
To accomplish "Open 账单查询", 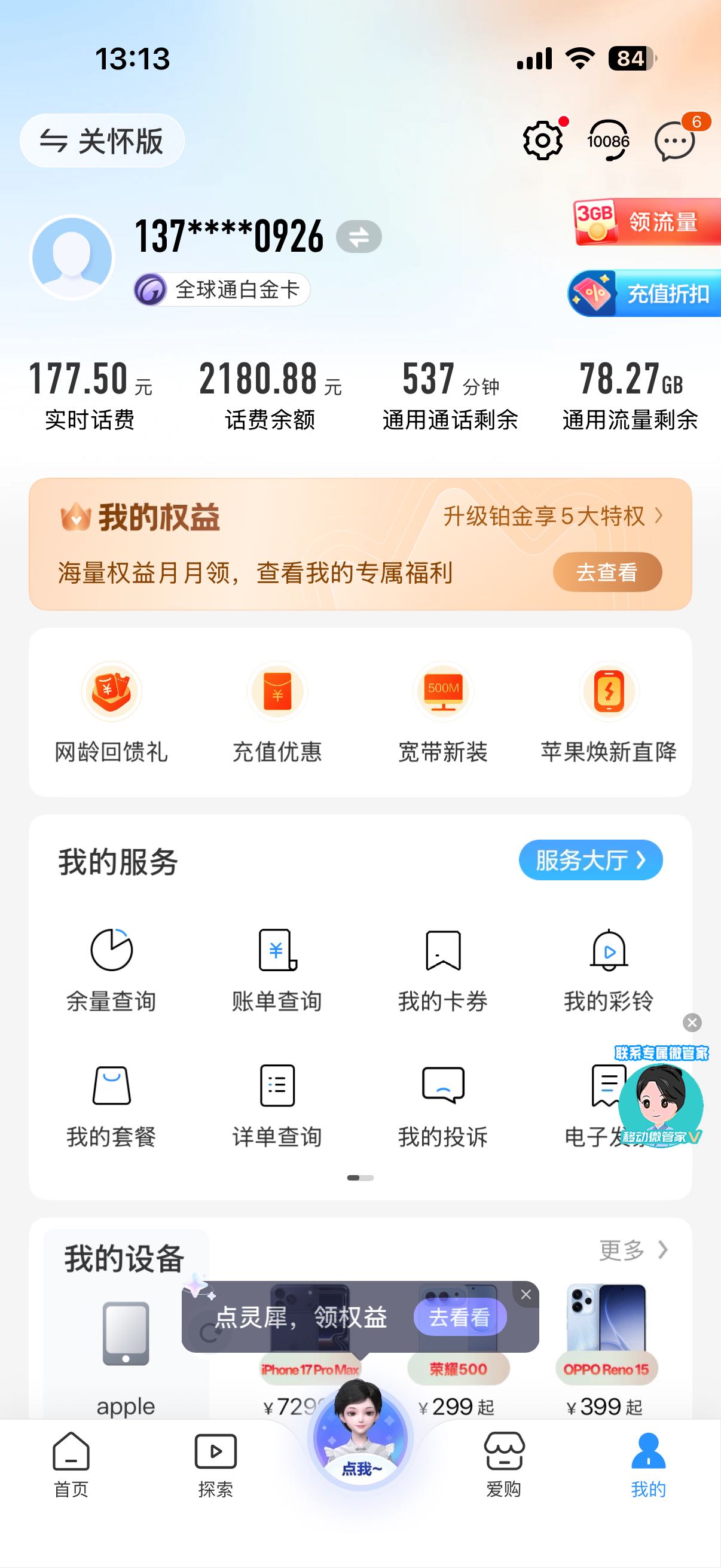I will point(277,968).
